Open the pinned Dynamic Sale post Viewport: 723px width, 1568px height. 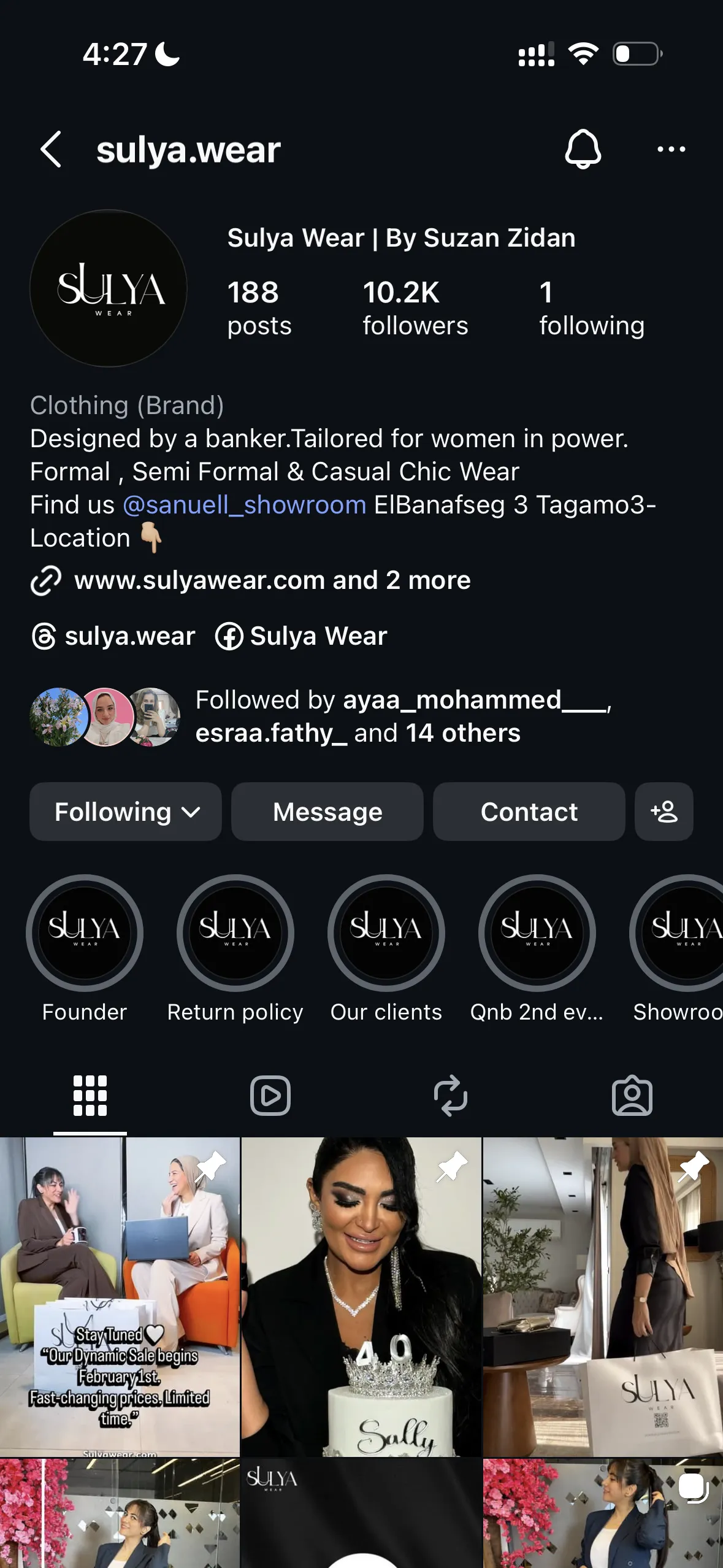120,1296
